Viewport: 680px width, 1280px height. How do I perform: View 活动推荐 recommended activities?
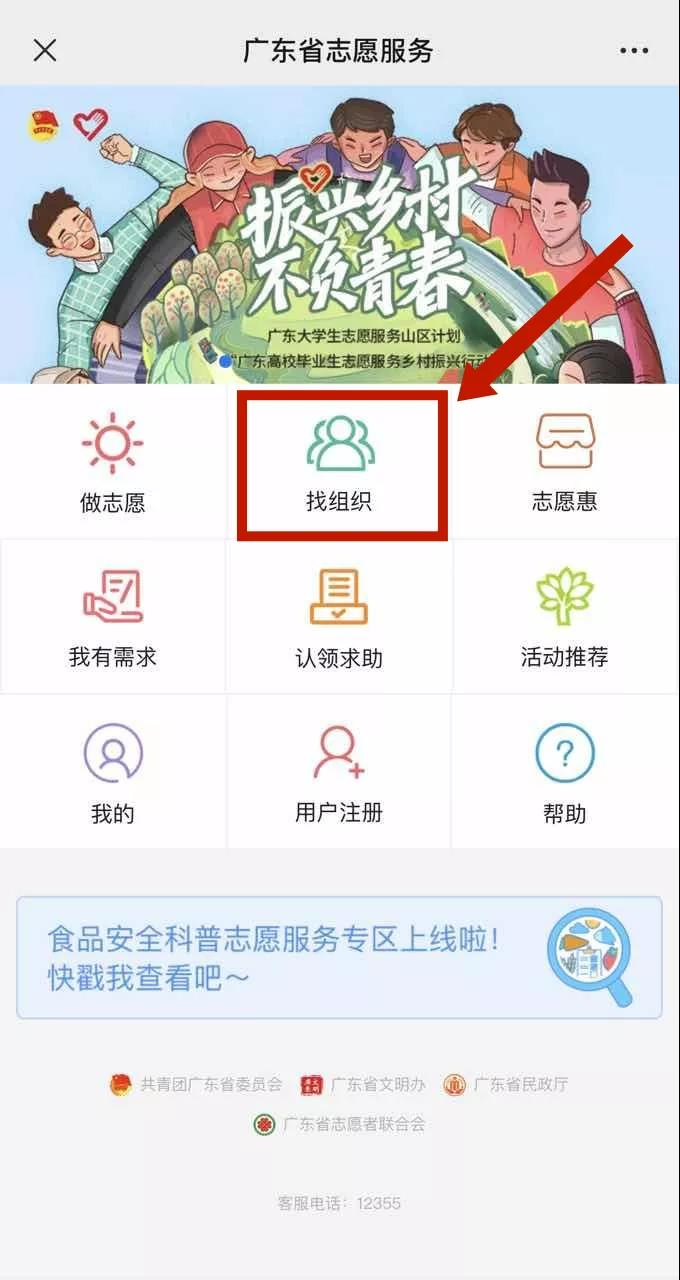[565, 617]
